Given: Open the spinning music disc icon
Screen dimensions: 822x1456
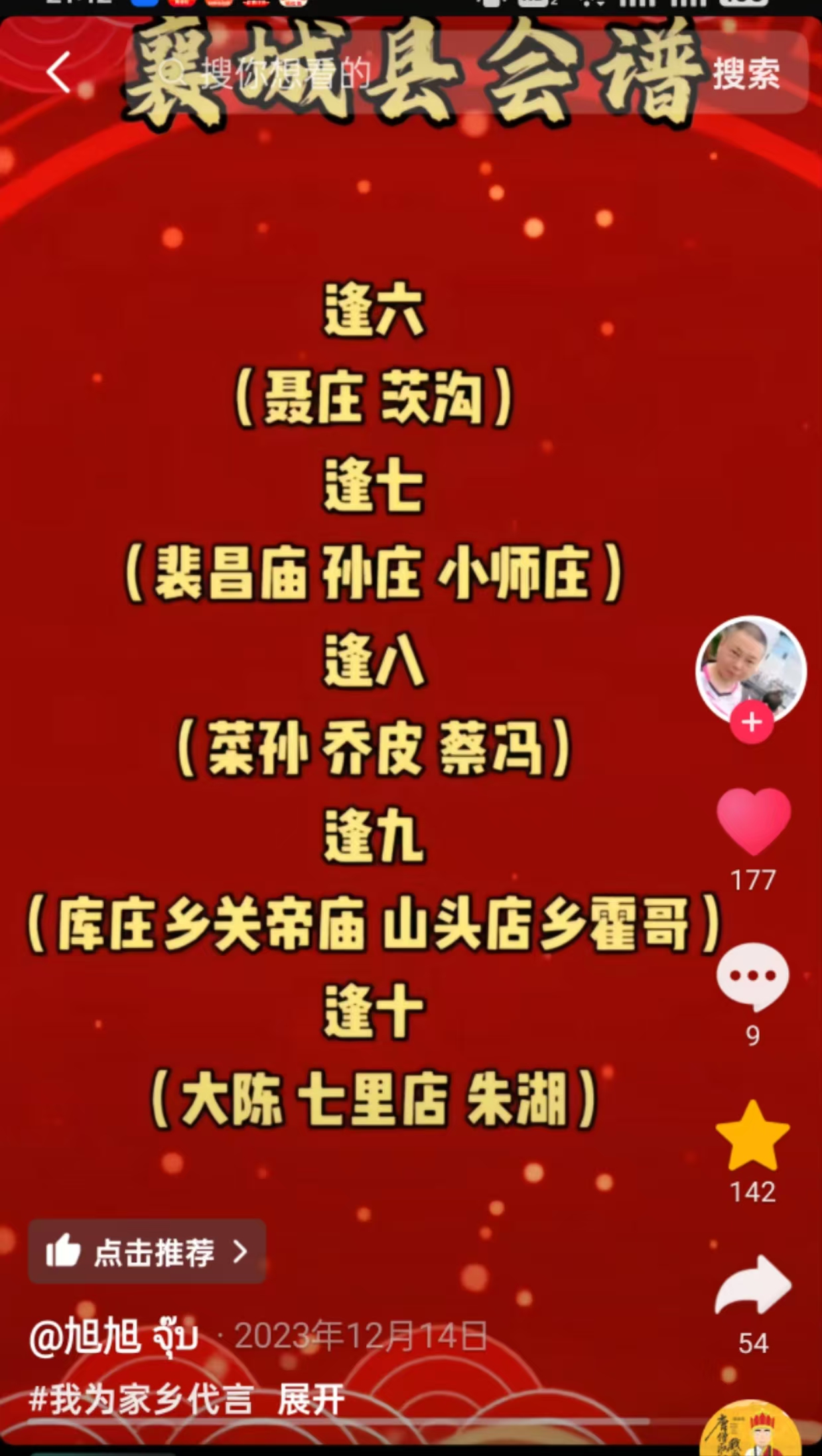Looking at the screenshot, I should (x=750, y=1433).
